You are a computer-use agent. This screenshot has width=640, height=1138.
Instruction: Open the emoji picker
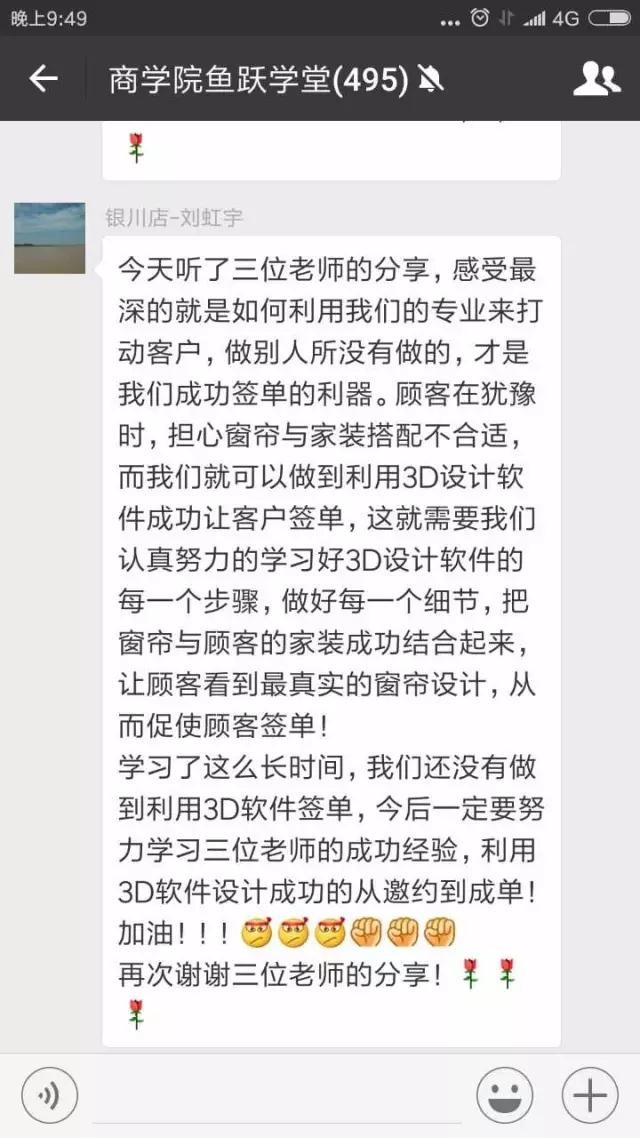(x=504, y=1095)
